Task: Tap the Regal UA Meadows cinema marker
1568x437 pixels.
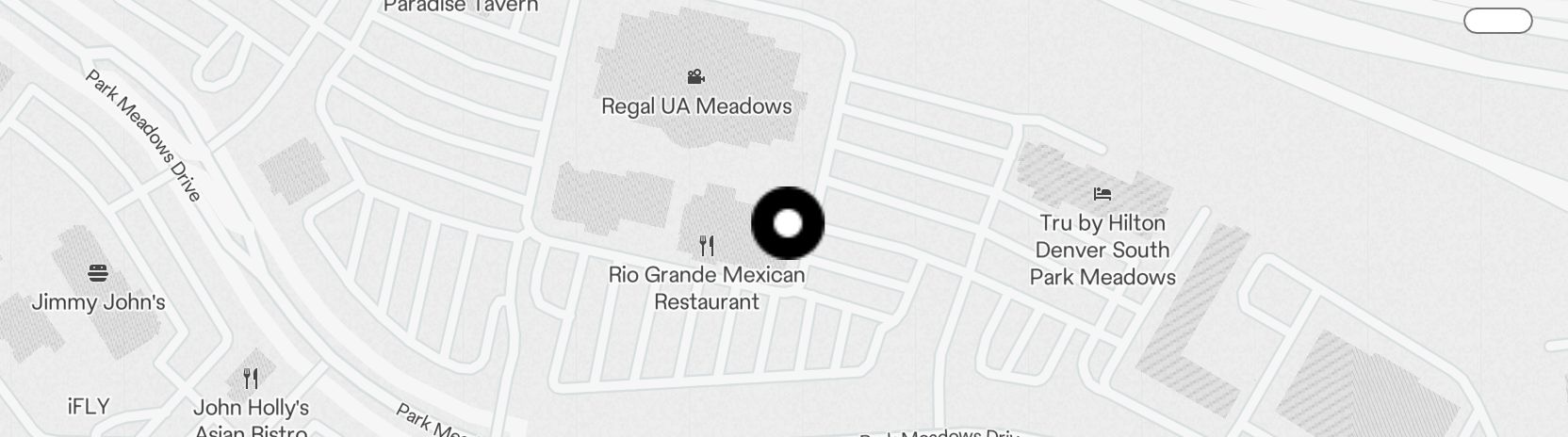Action: coord(696,77)
